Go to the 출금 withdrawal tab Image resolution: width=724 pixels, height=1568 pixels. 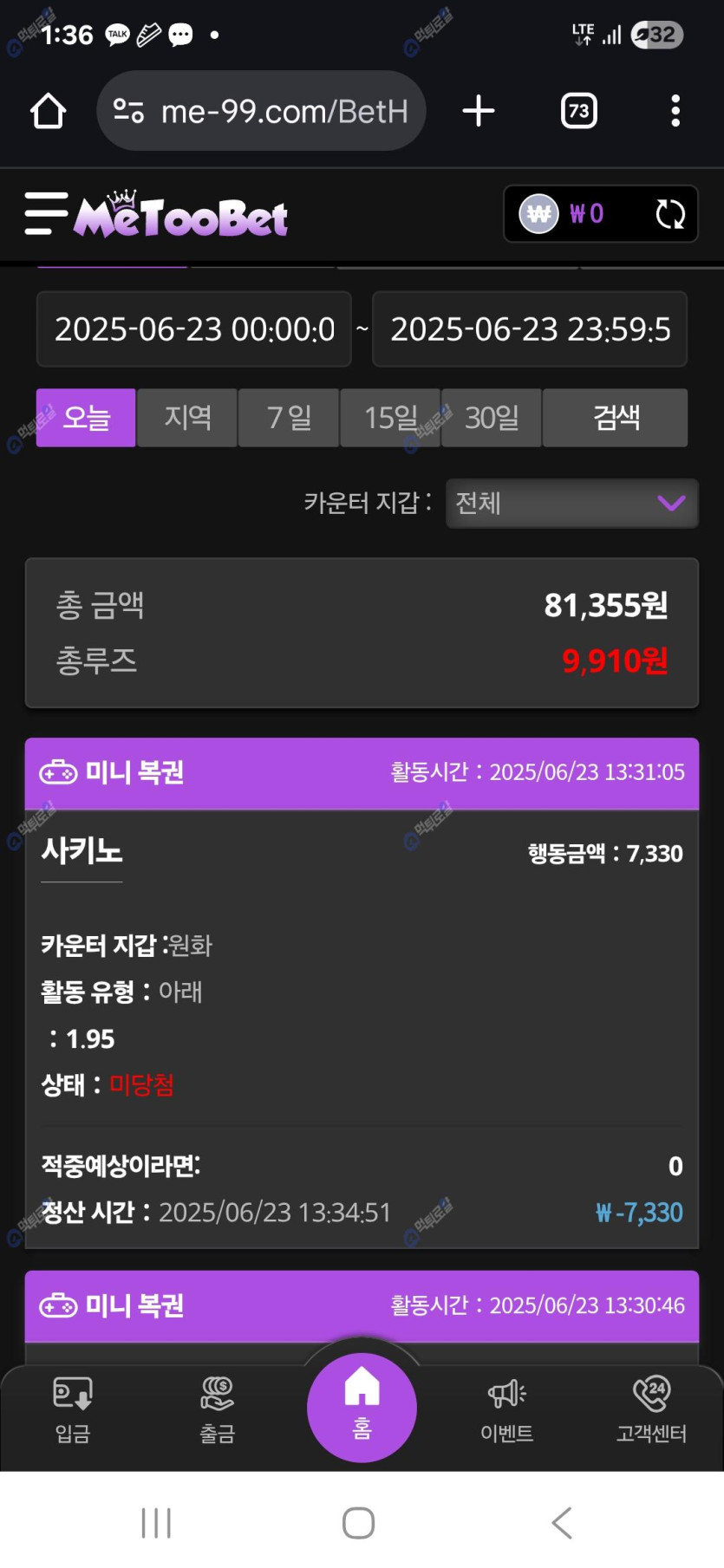point(217,1410)
